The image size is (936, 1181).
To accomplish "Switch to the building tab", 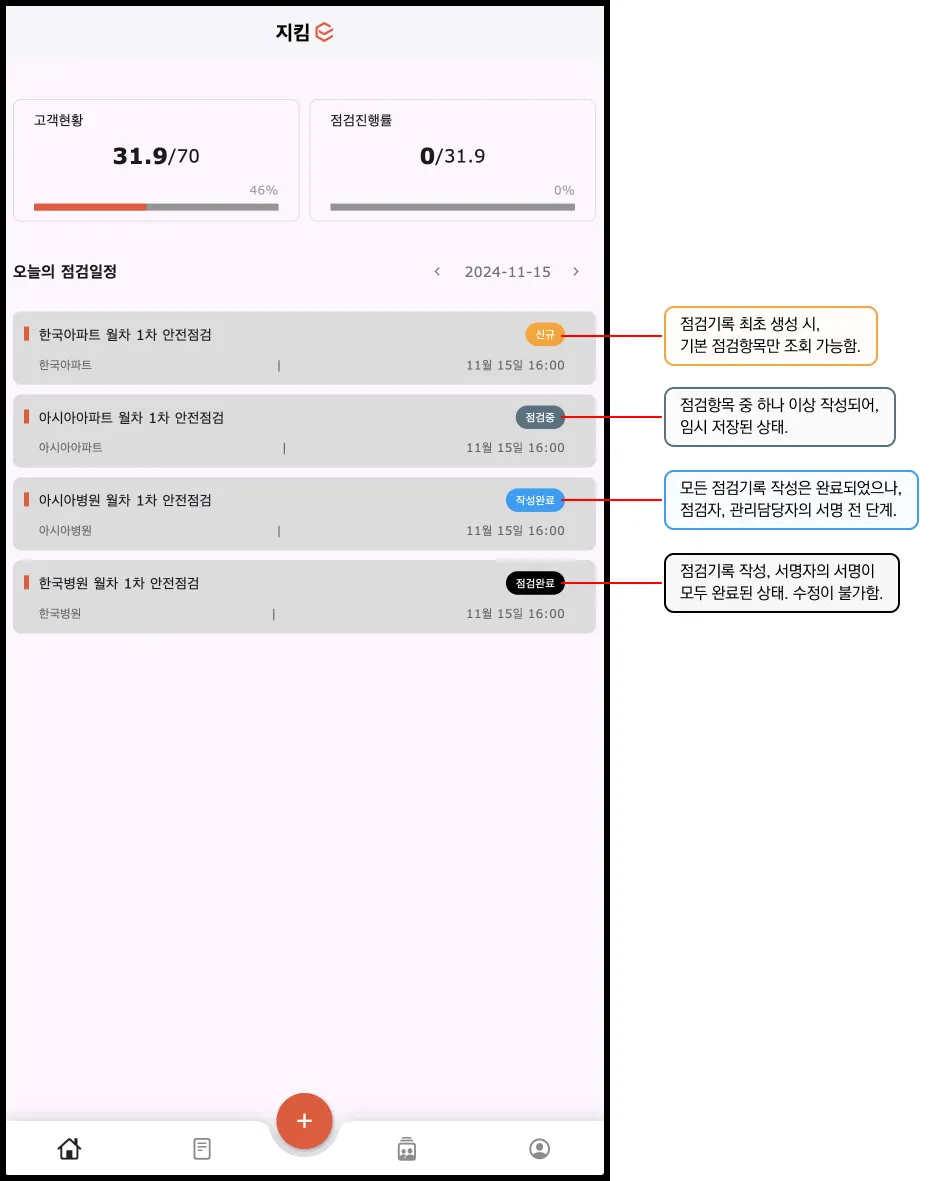I will pos(406,1149).
